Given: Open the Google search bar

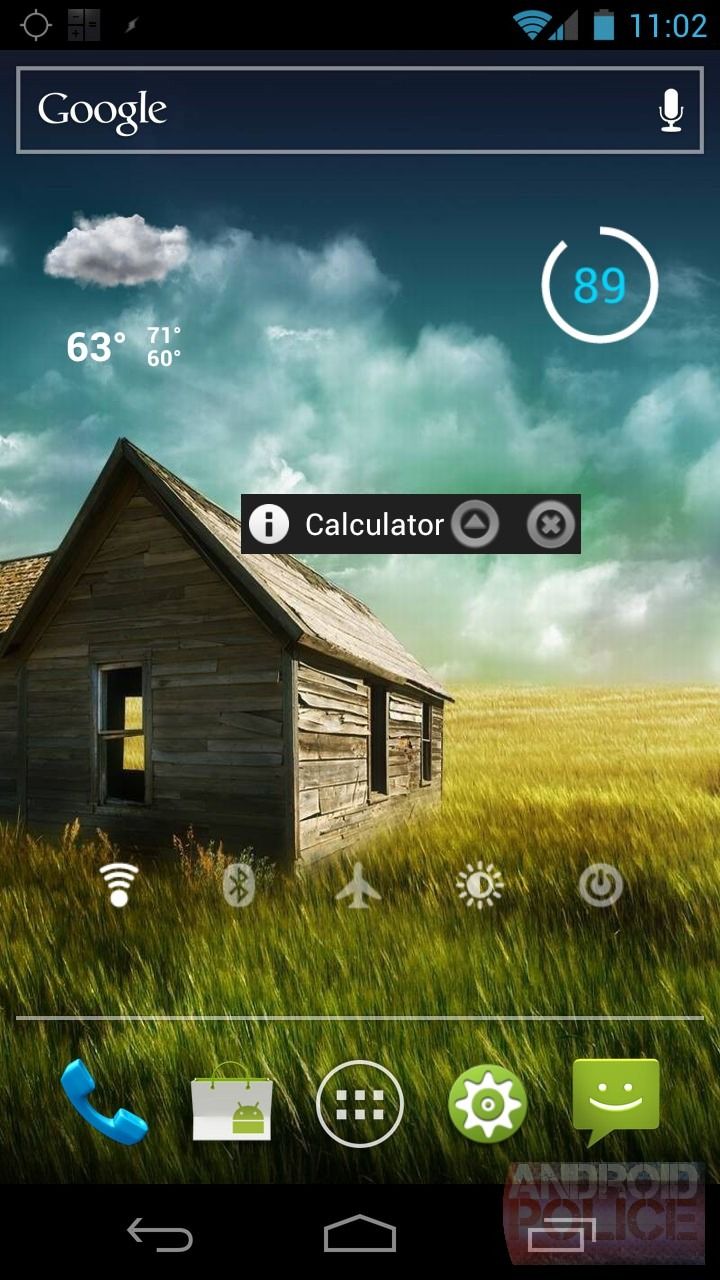Looking at the screenshot, I should pos(300,110).
